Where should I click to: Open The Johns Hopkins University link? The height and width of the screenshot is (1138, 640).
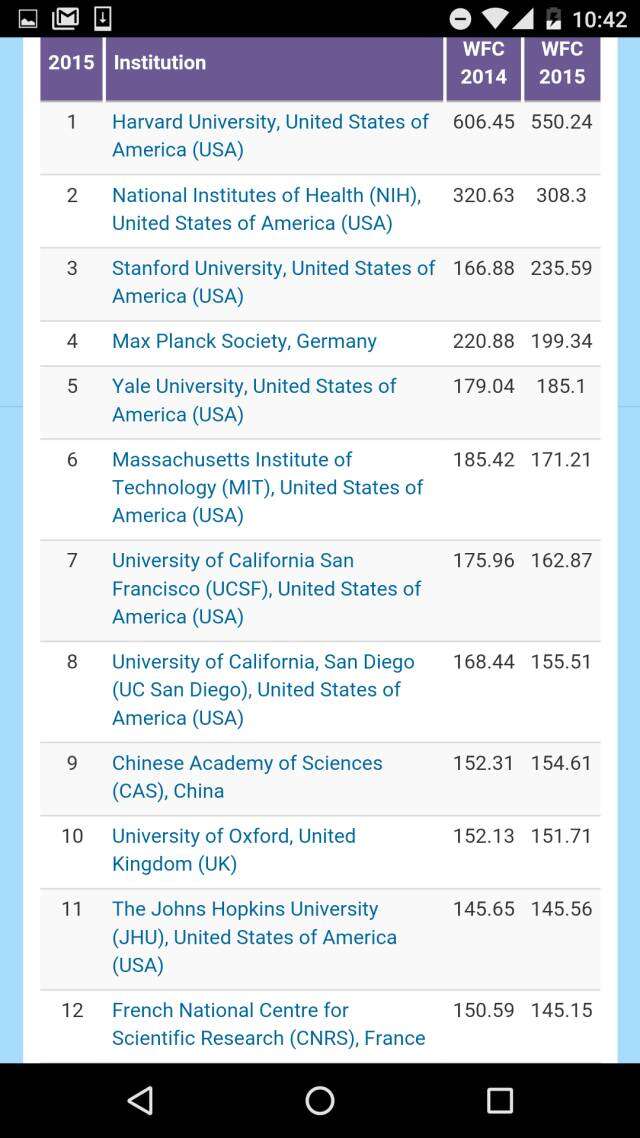245,910
